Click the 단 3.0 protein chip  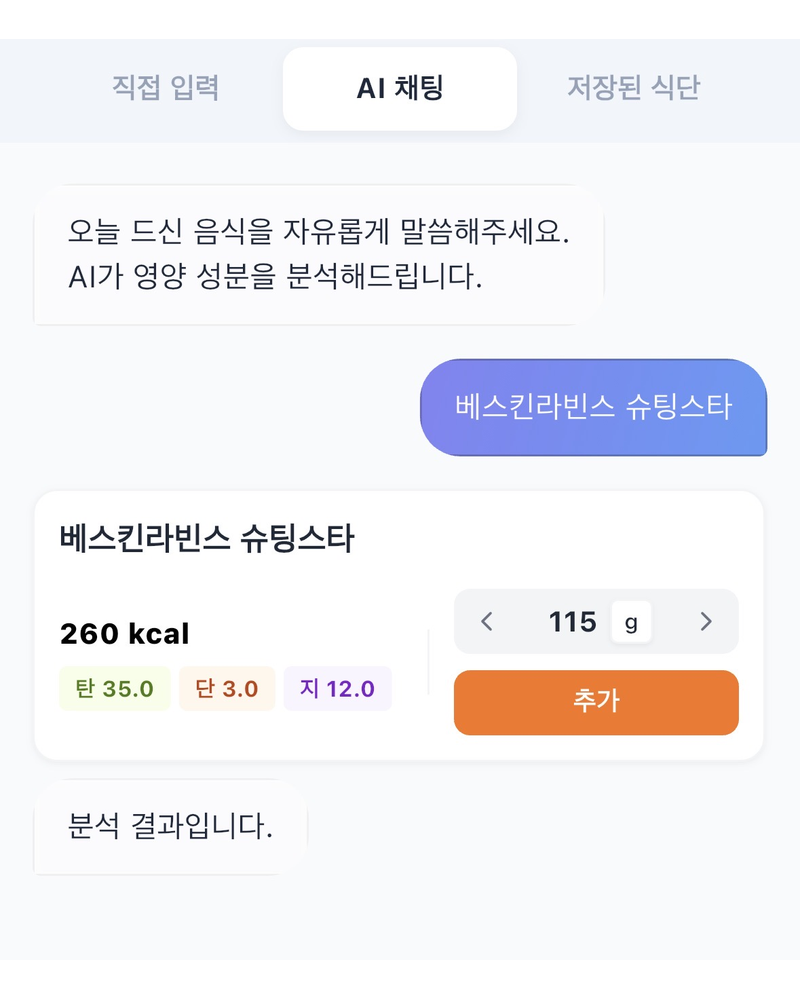227,688
